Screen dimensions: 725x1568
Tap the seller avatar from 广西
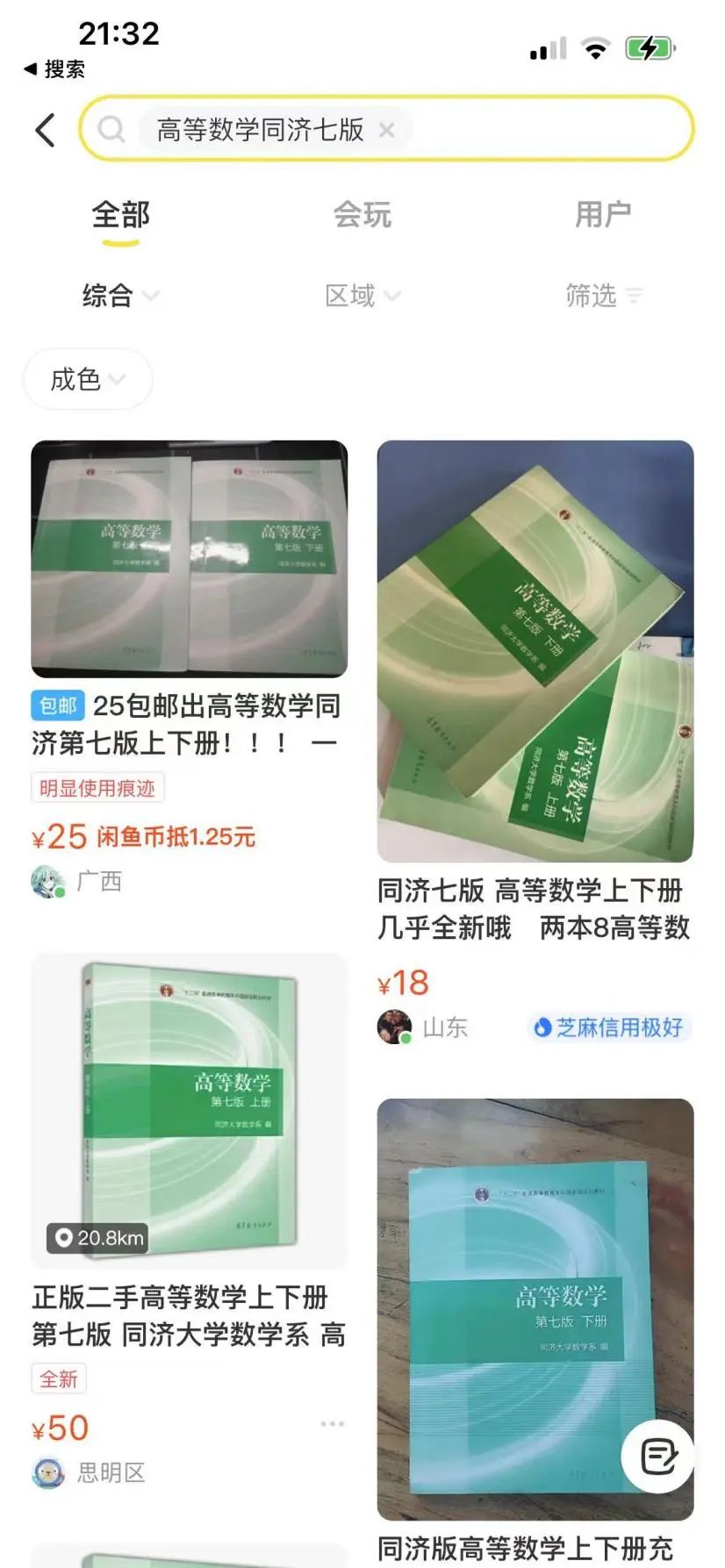point(48,880)
